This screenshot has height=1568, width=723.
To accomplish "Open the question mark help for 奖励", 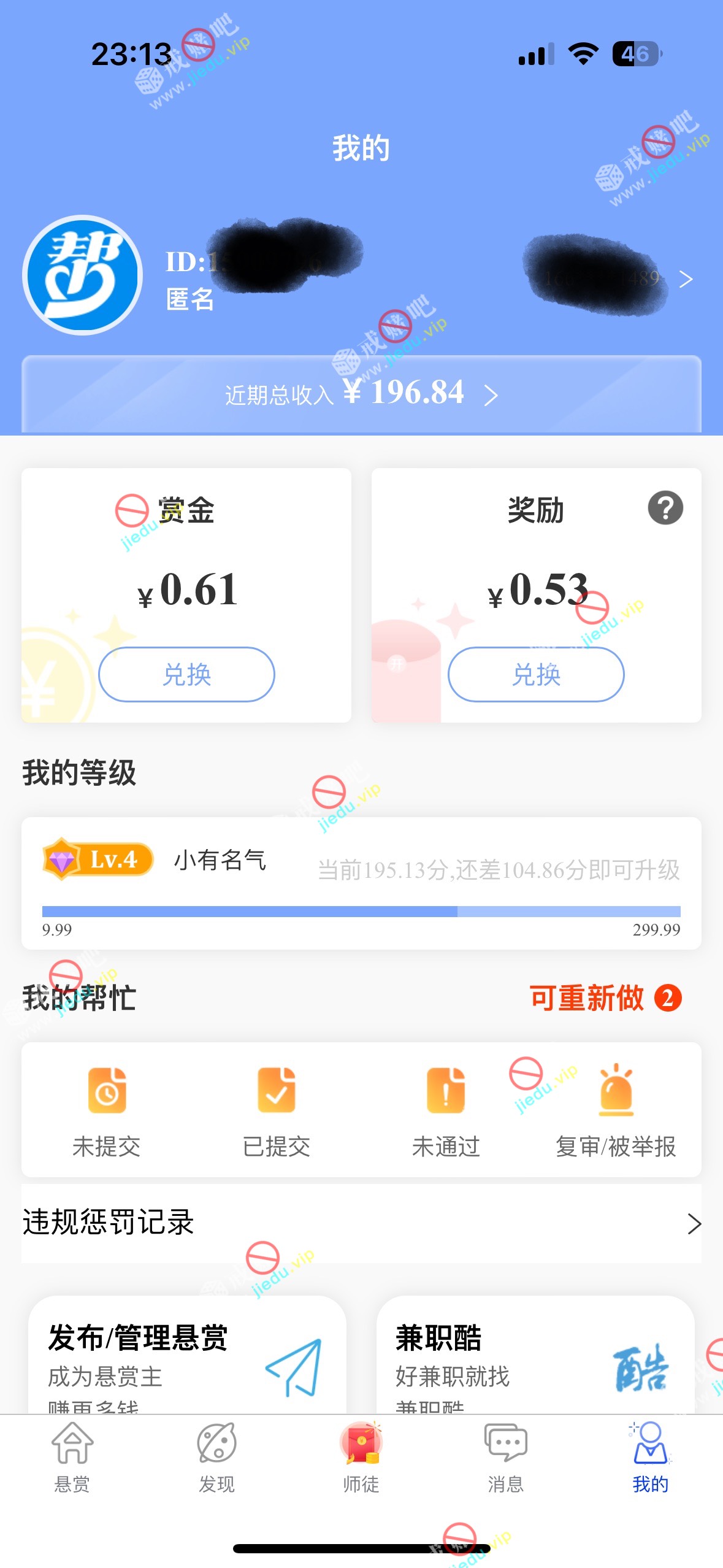I will point(665,508).
